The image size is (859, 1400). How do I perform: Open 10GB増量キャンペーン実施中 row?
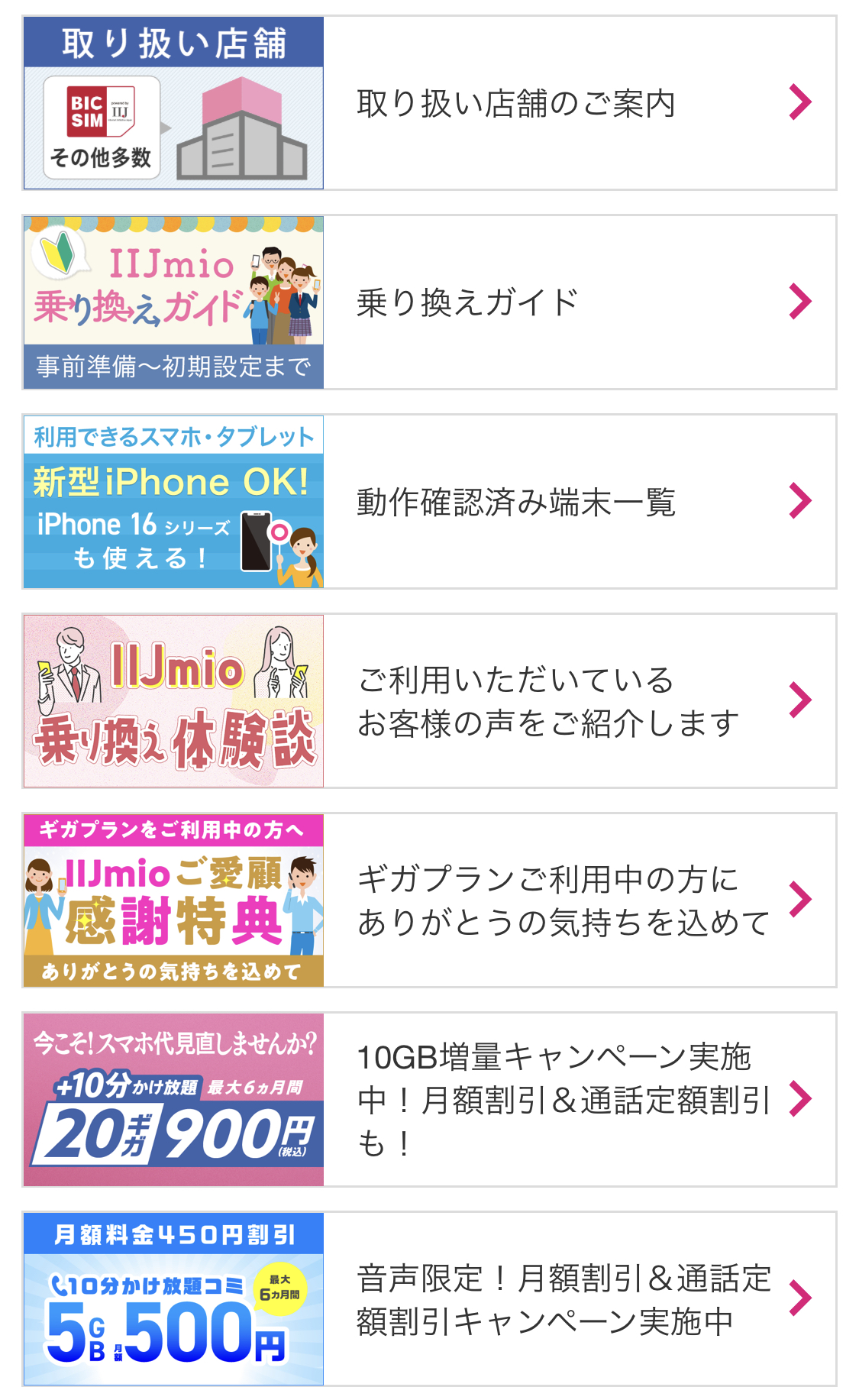(564, 1100)
